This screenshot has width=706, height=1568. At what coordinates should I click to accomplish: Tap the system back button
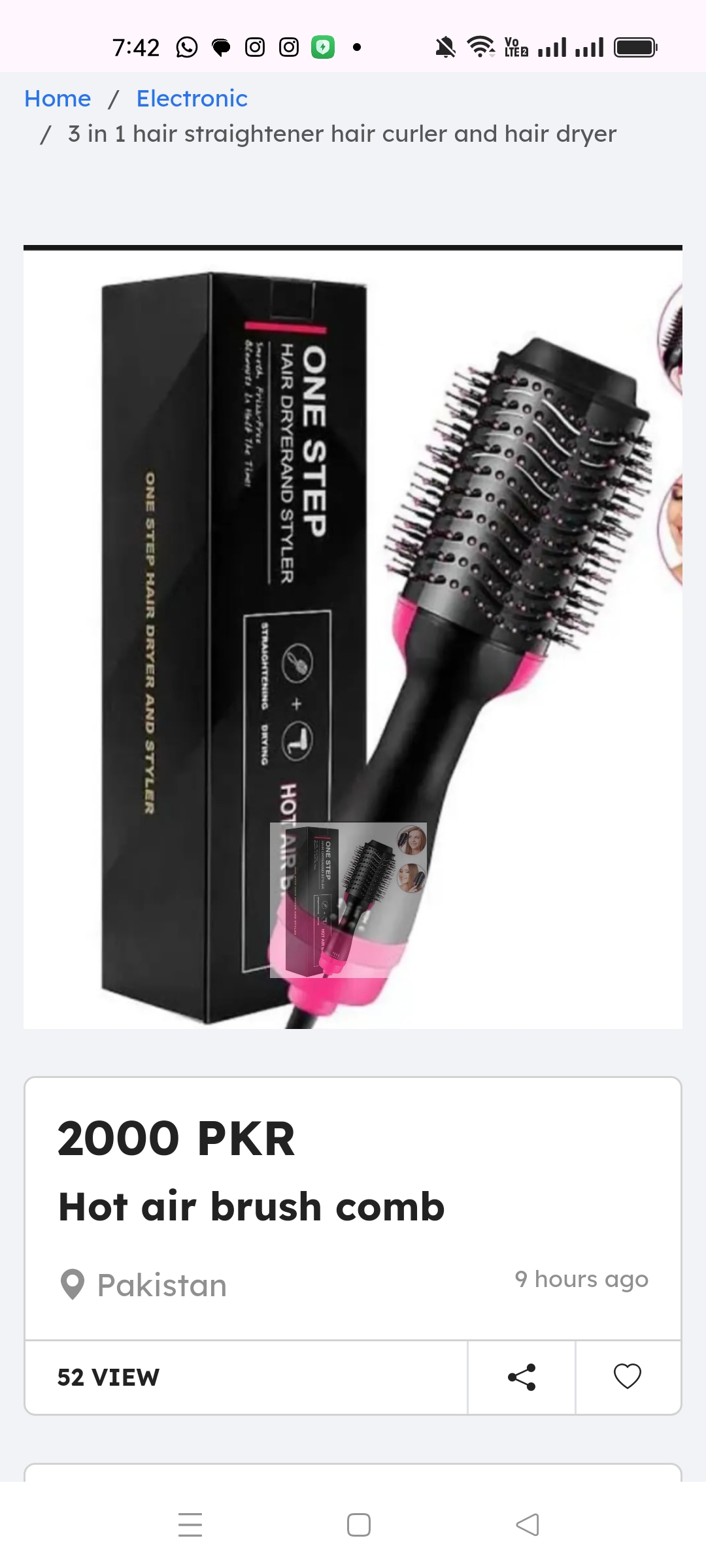tap(527, 1525)
